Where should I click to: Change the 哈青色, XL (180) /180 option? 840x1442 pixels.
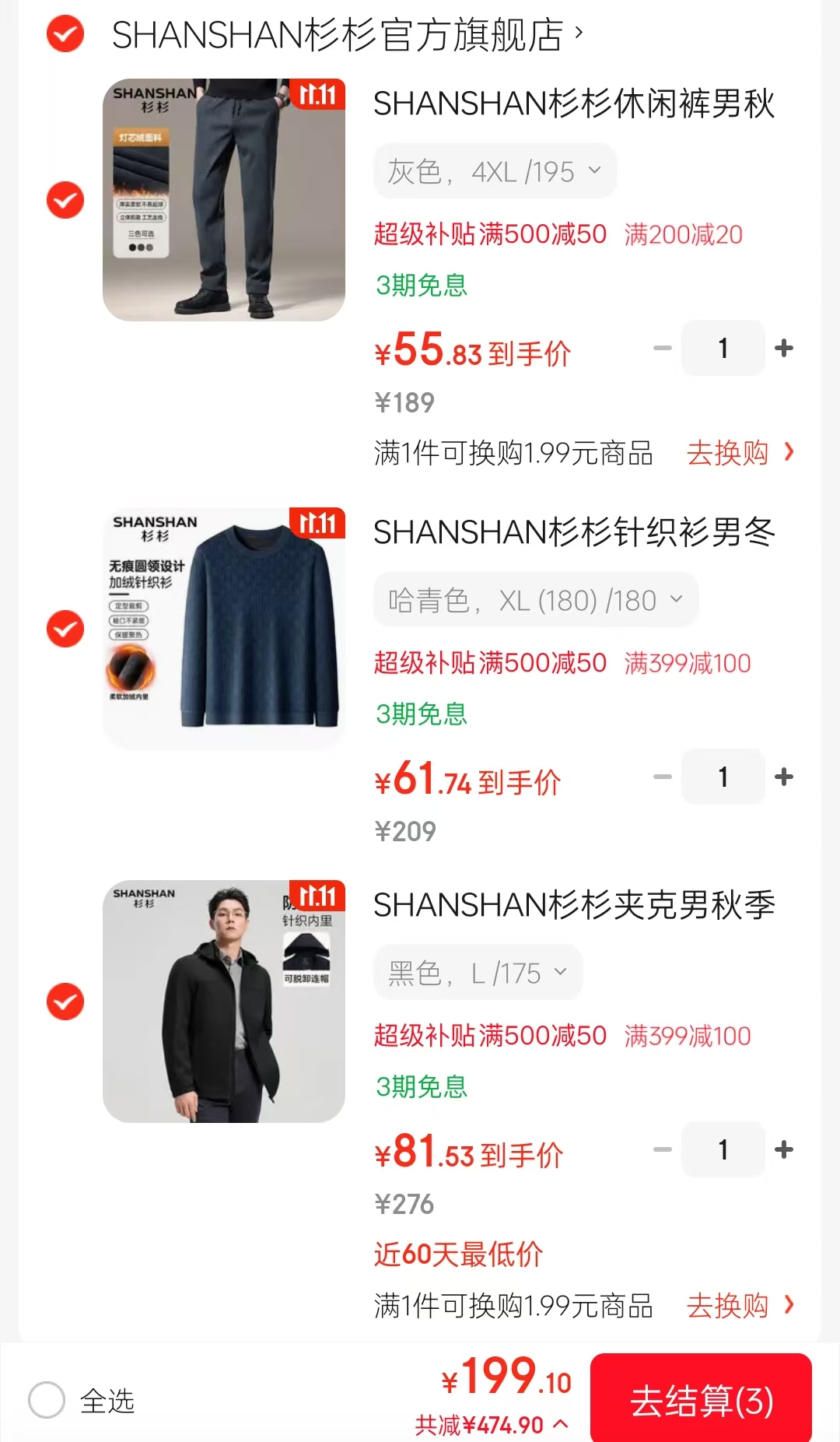(535, 600)
